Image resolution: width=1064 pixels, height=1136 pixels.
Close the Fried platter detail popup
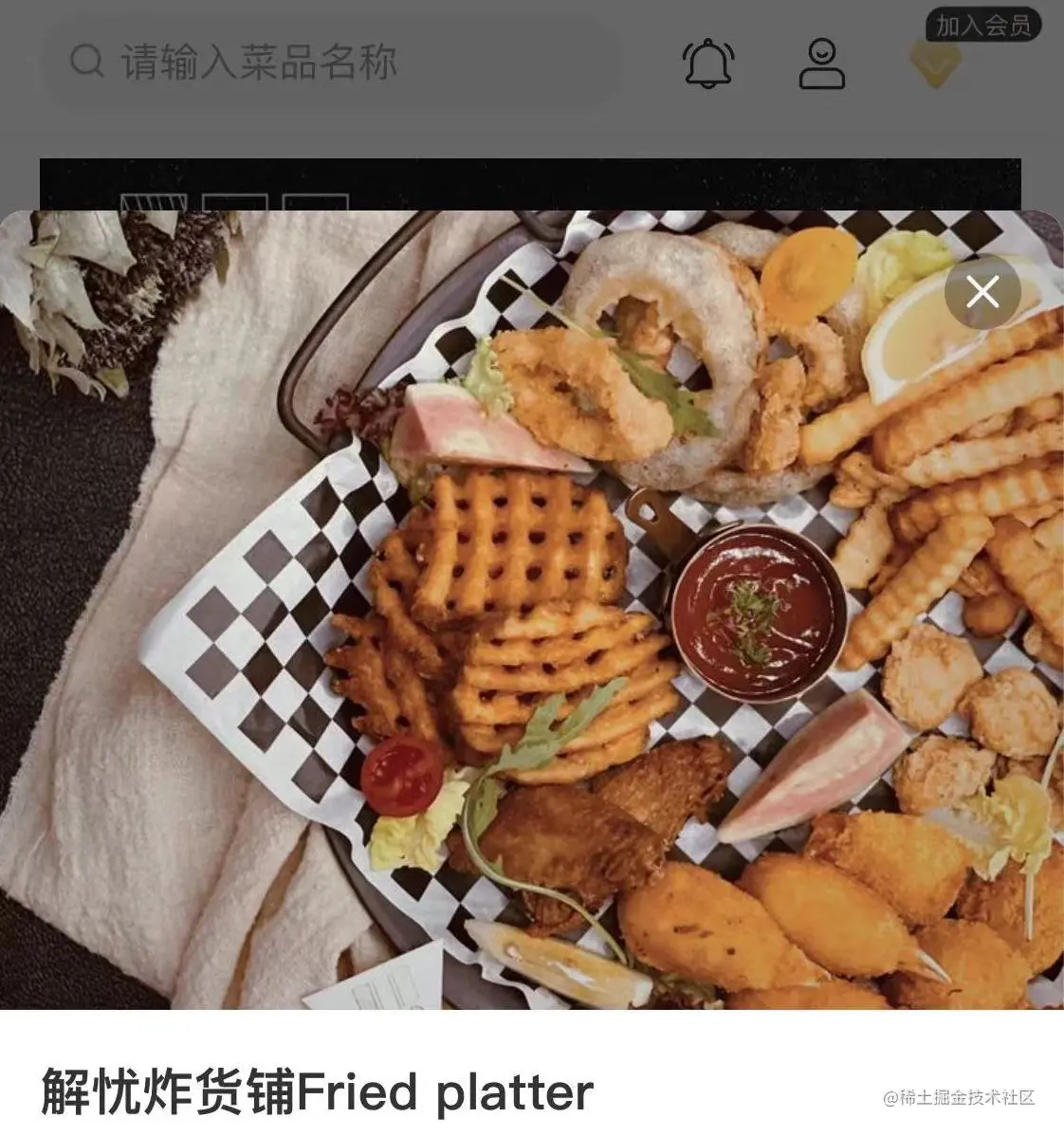tap(982, 292)
